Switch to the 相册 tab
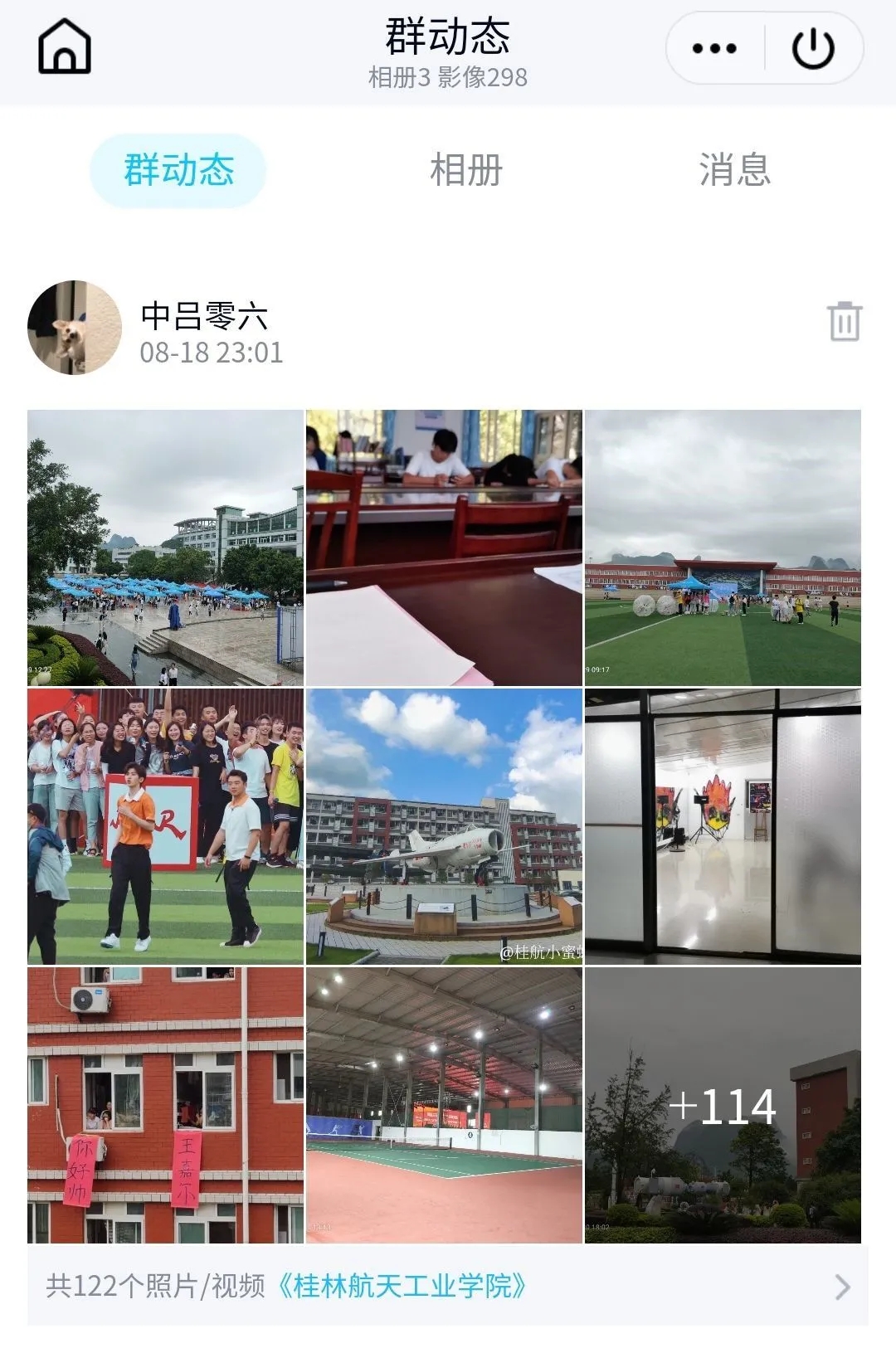The height and width of the screenshot is (1353, 896). point(466,168)
